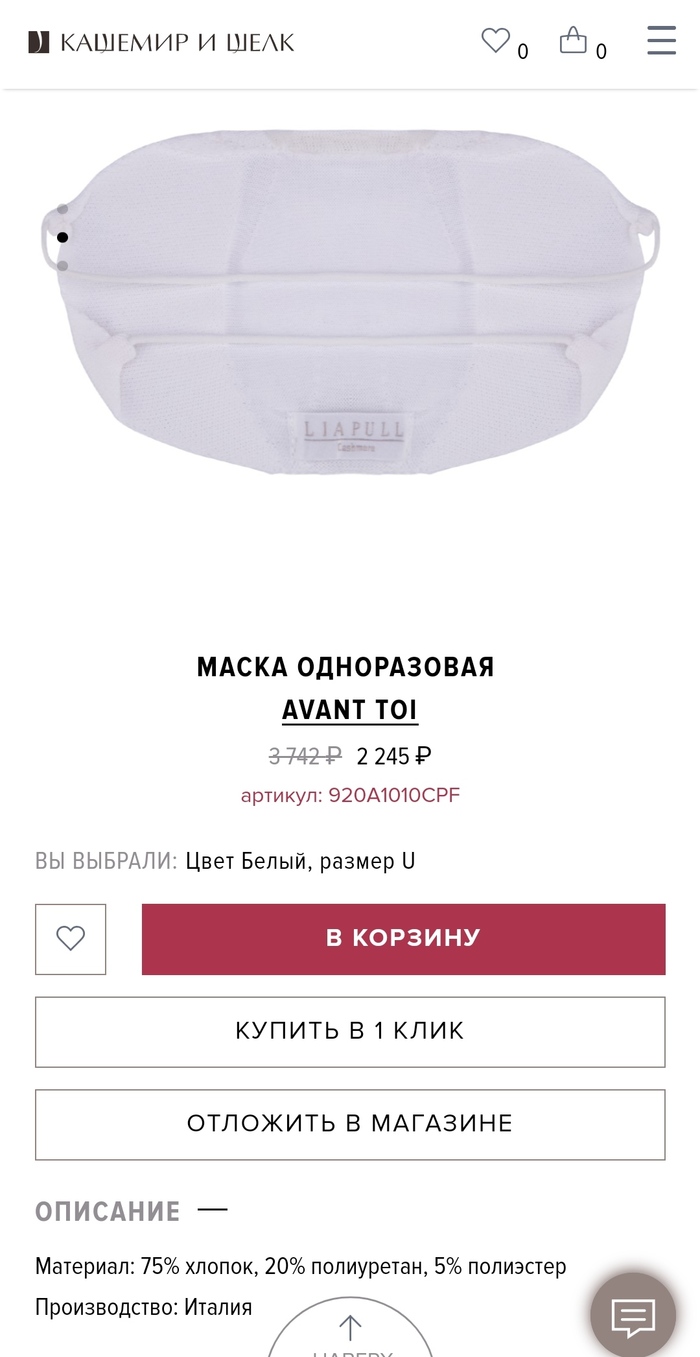Image resolution: width=700 pixels, height=1357 pixels.
Task: Jump back to top with Наверх
Action: pos(350,1330)
